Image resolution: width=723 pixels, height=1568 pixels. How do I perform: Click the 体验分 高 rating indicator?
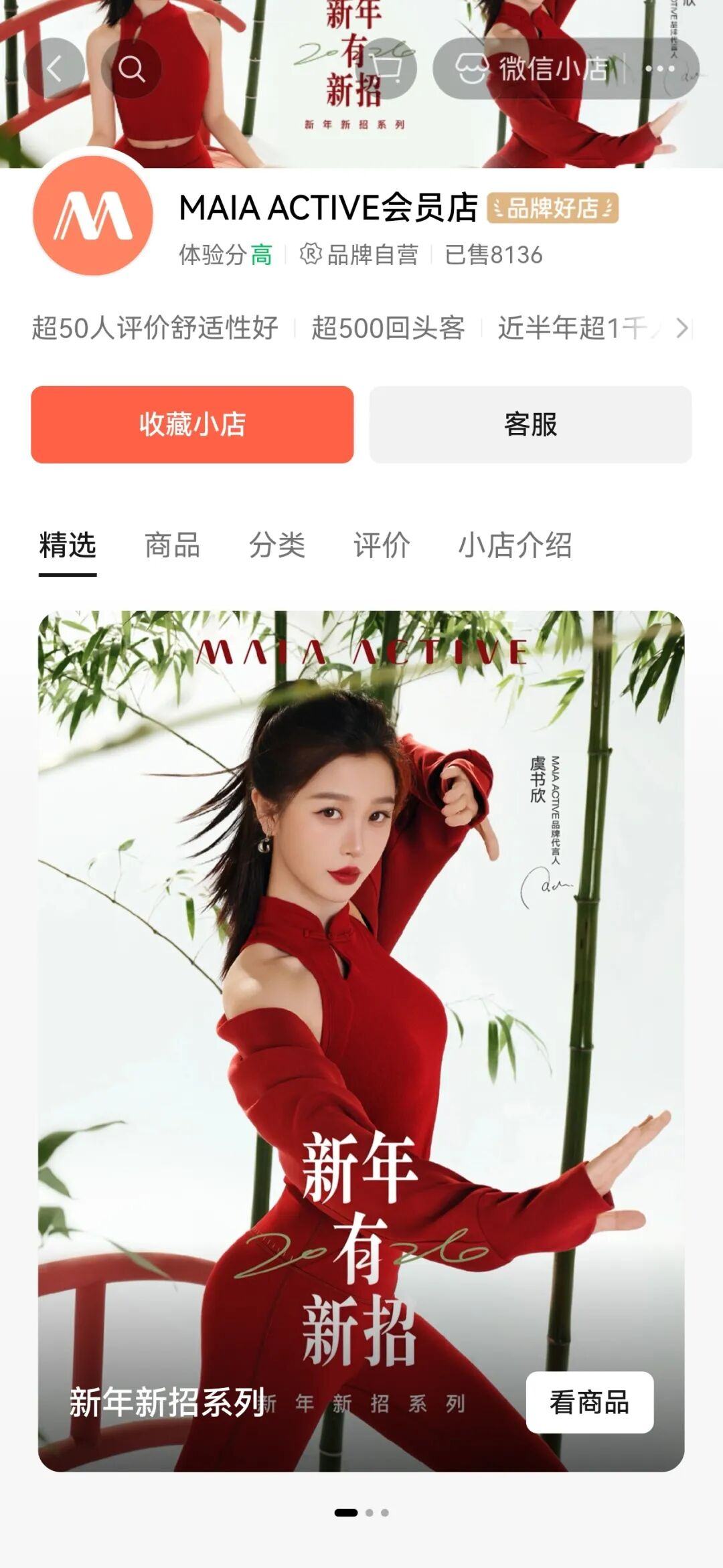point(222,254)
